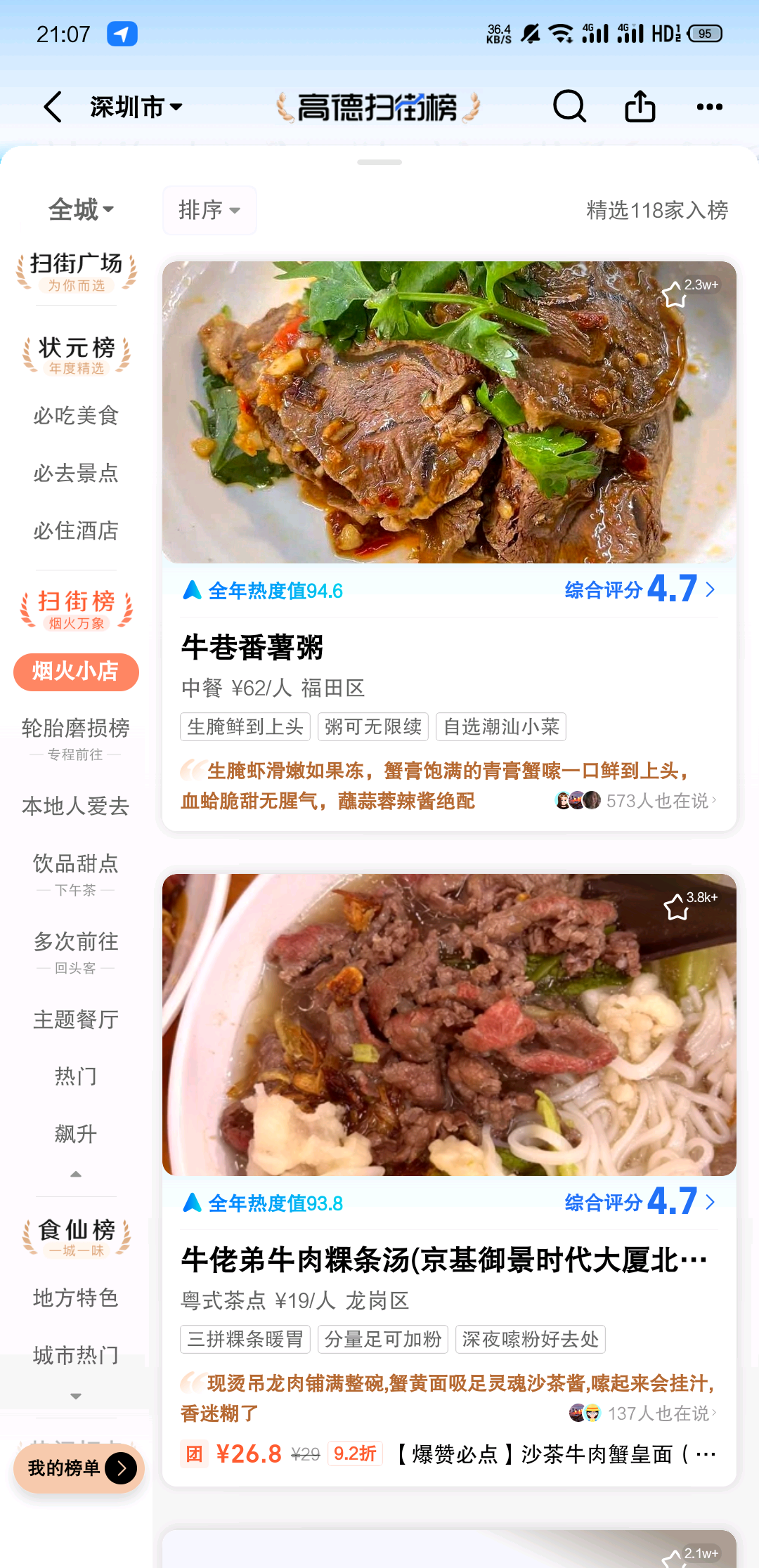Tap the blue heat arrow beside 全年热度值94.6
Image resolution: width=759 pixels, height=1568 pixels.
pos(191,590)
